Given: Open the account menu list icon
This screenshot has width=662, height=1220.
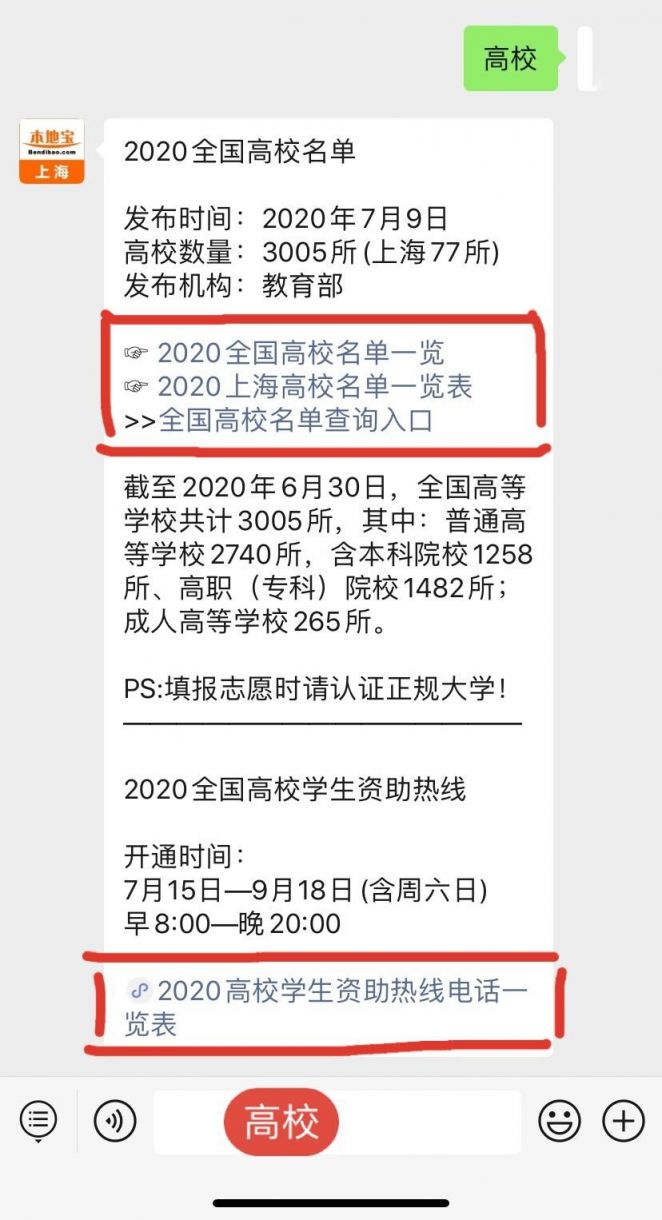Looking at the screenshot, I should click(x=38, y=1121).
